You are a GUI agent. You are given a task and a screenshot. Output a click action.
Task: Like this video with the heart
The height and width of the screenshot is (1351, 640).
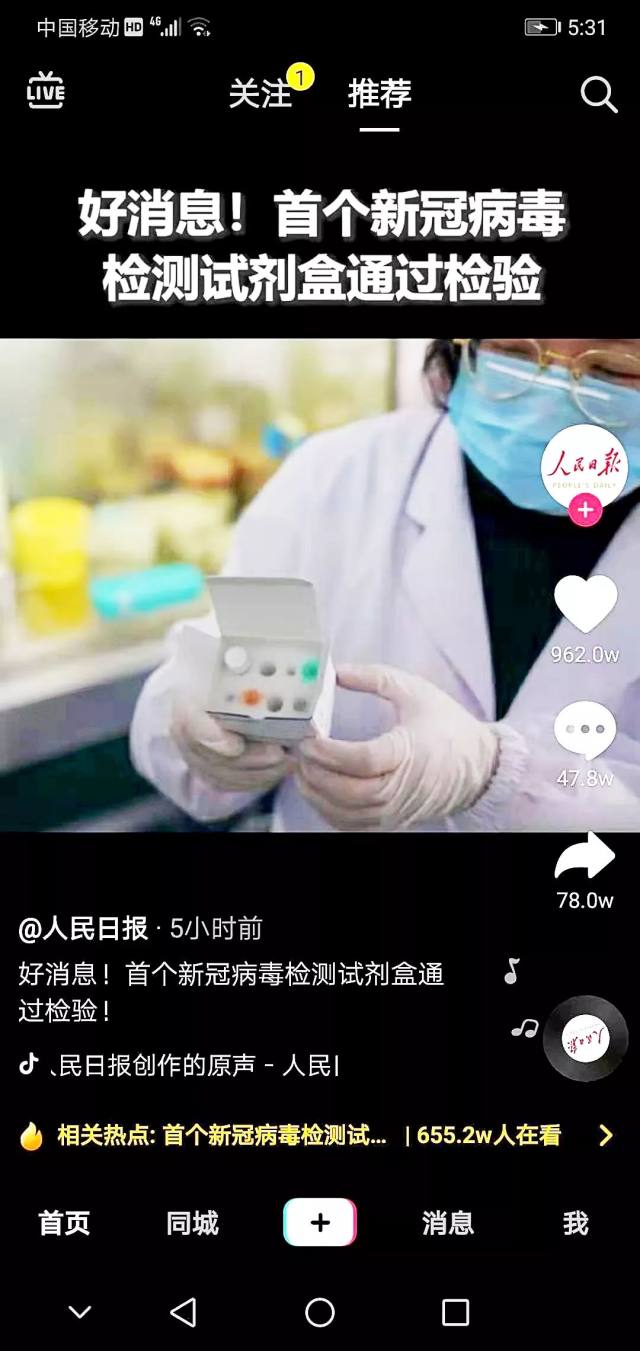click(585, 604)
